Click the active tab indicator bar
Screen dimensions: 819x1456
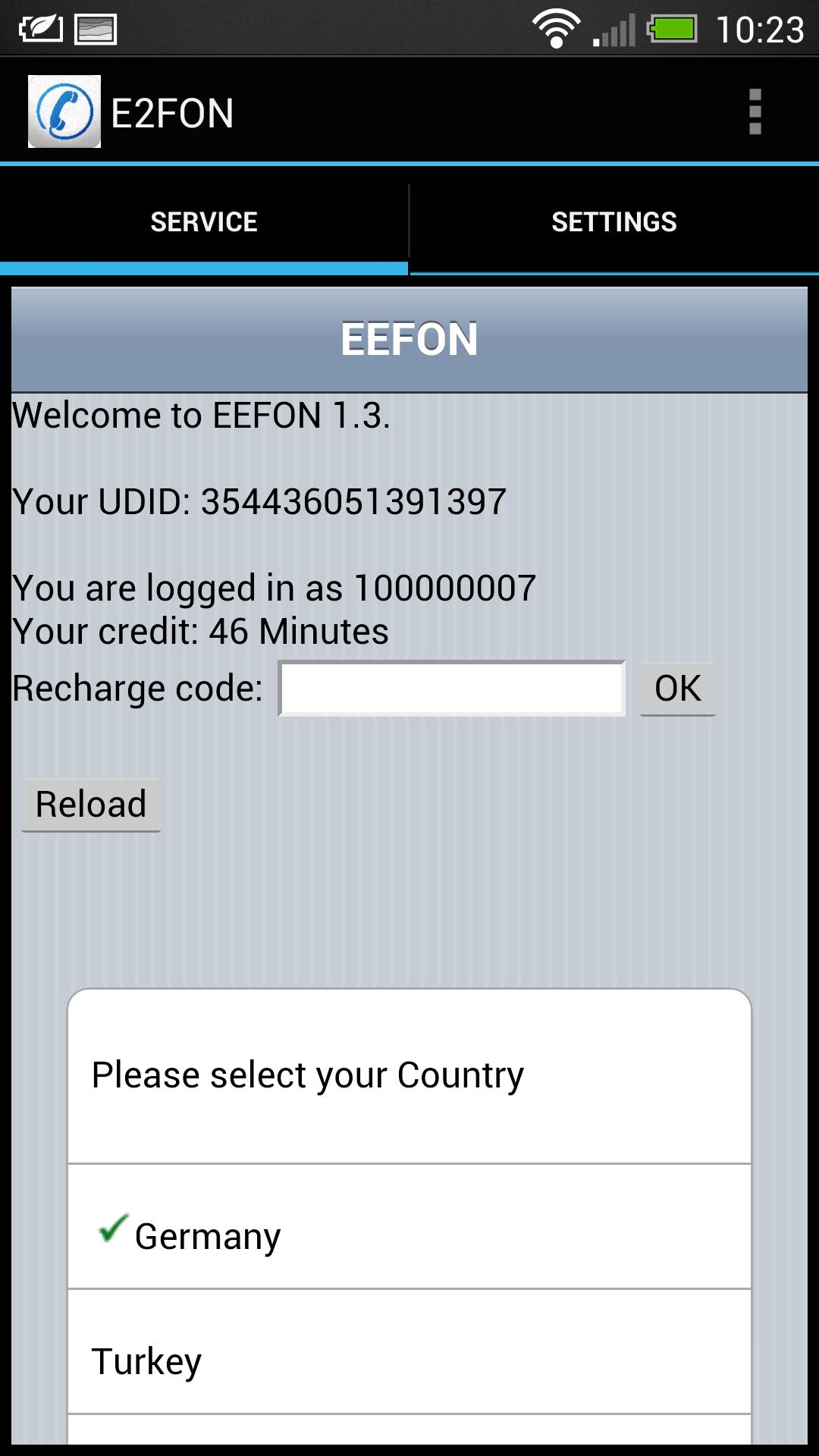point(204,267)
